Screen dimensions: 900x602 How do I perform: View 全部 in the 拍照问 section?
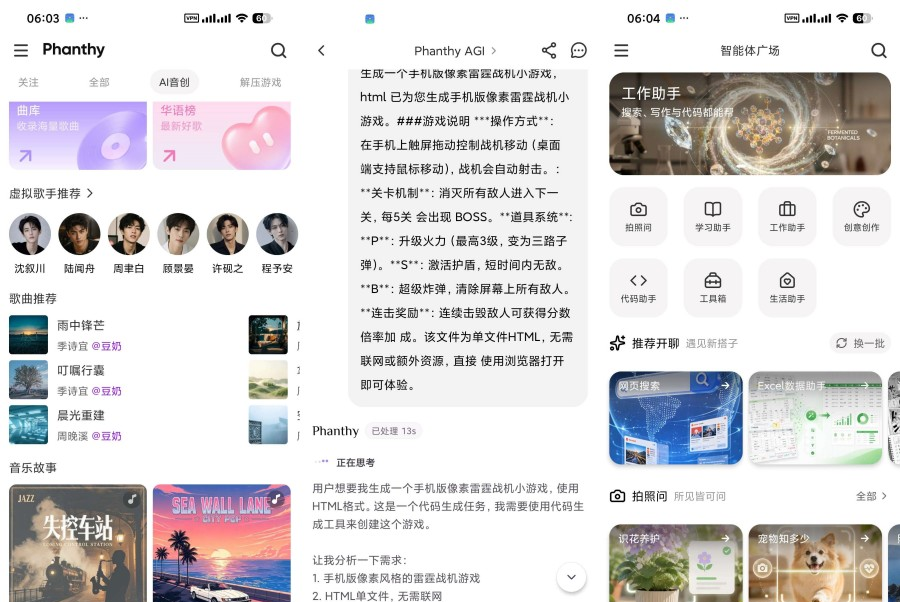871,496
